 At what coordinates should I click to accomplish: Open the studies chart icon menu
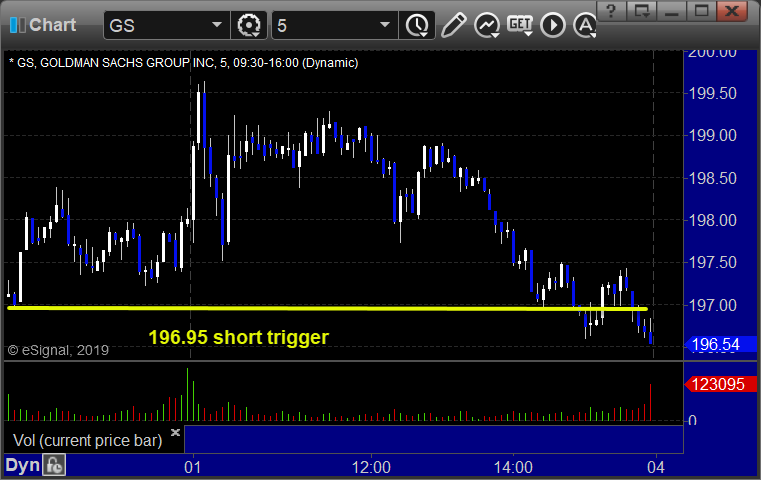[488, 23]
